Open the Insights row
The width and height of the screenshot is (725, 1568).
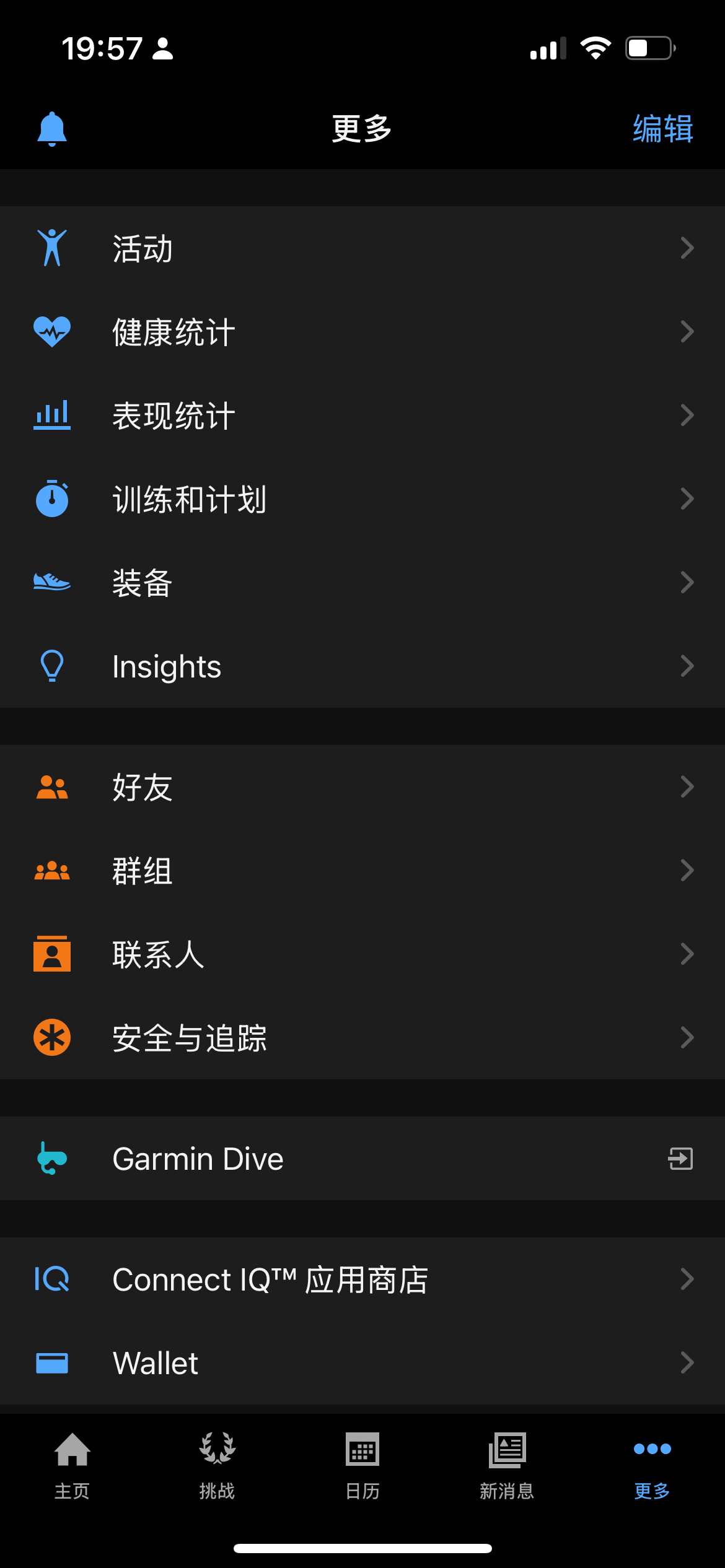coord(362,666)
